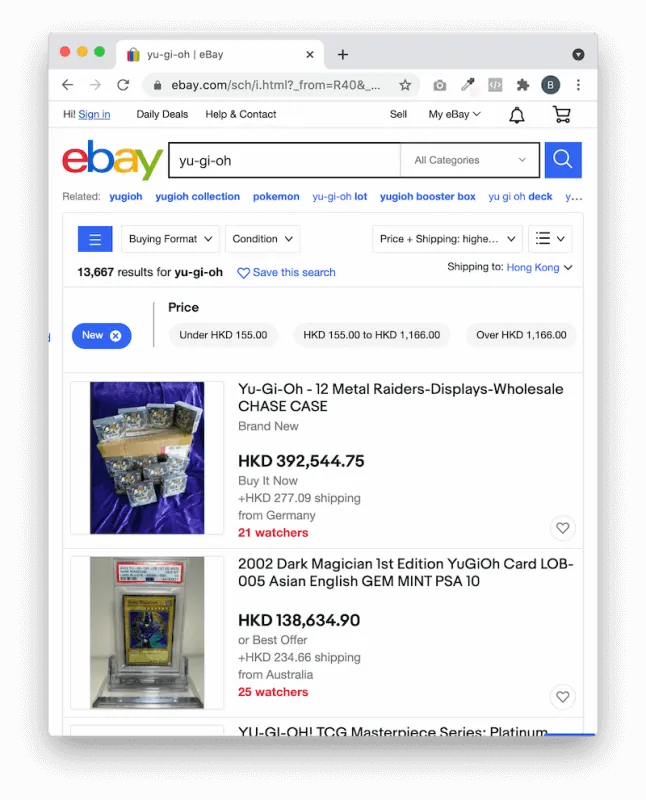The image size is (646, 800).
Task: Expand the My eBay menu
Action: coord(454,114)
